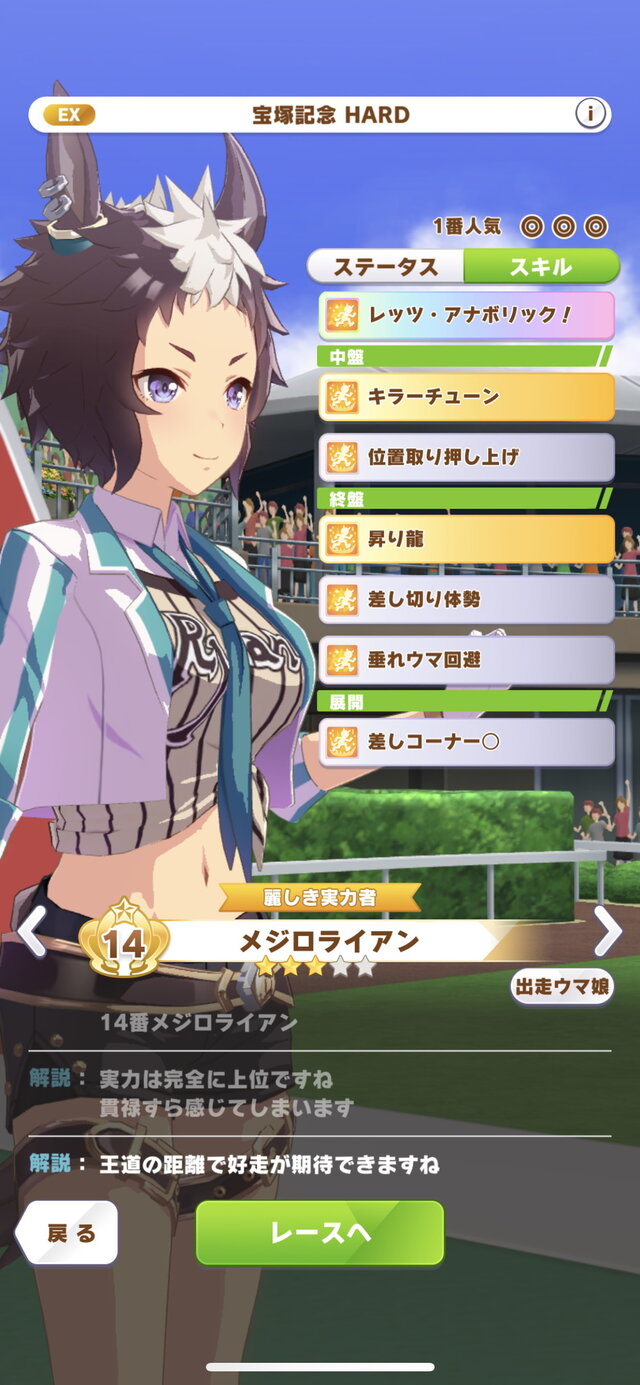
Task: Open skill レッツ・アナボリック！
Action: pos(466,315)
